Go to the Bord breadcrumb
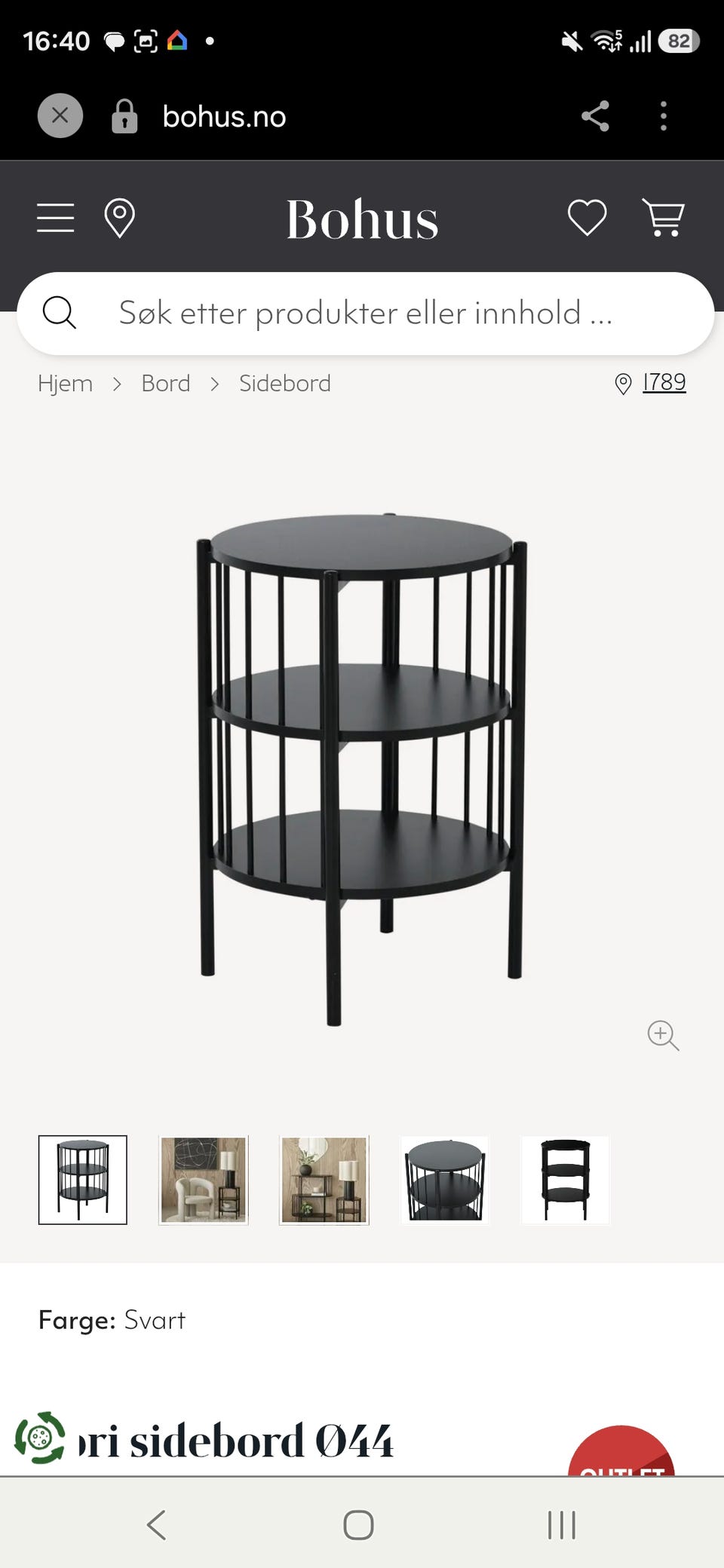Image resolution: width=724 pixels, height=1568 pixels. pyautogui.click(x=166, y=383)
